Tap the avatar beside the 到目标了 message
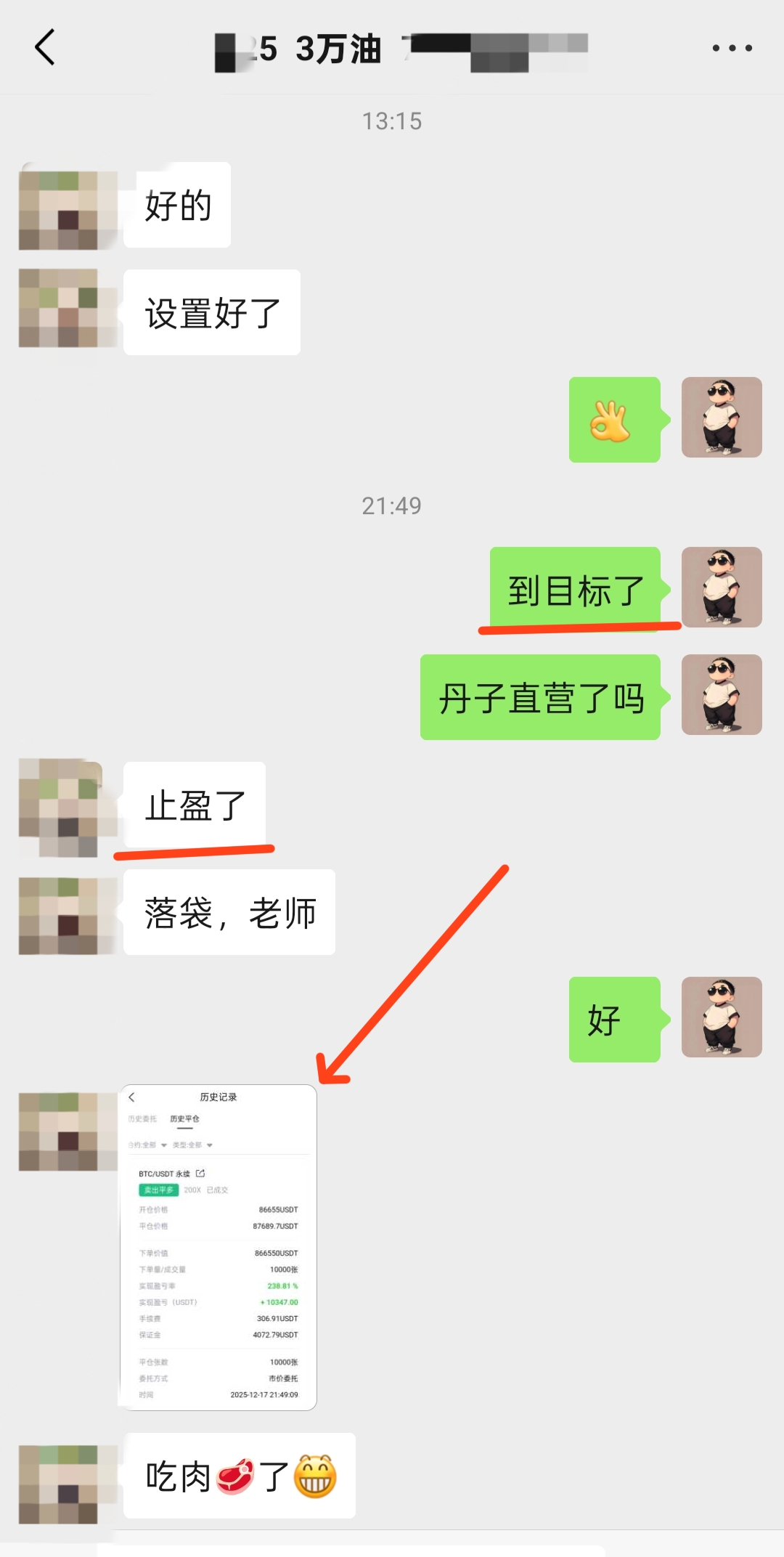This screenshot has height=1557, width=784. coord(721,587)
